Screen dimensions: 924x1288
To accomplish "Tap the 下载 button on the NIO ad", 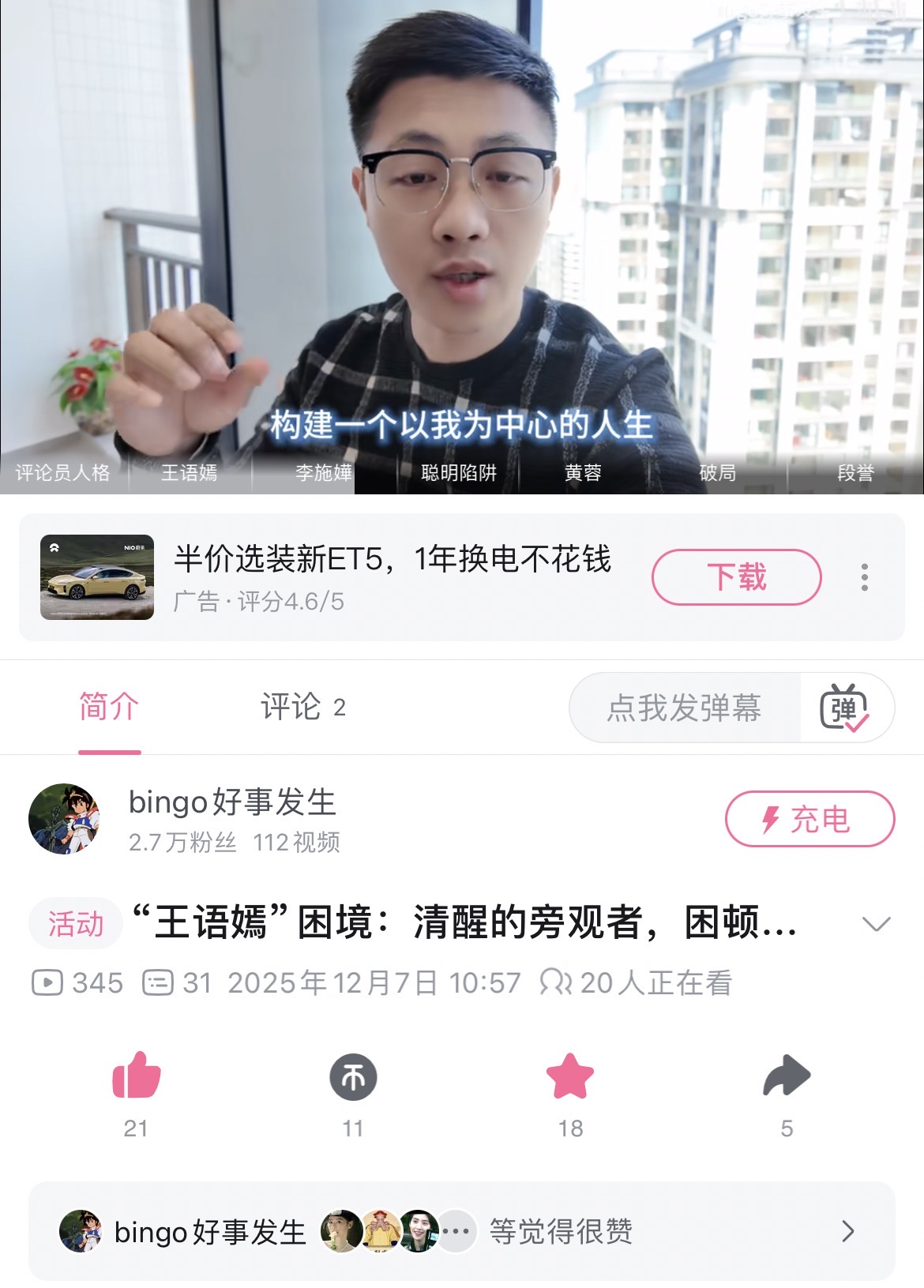I will tap(736, 577).
